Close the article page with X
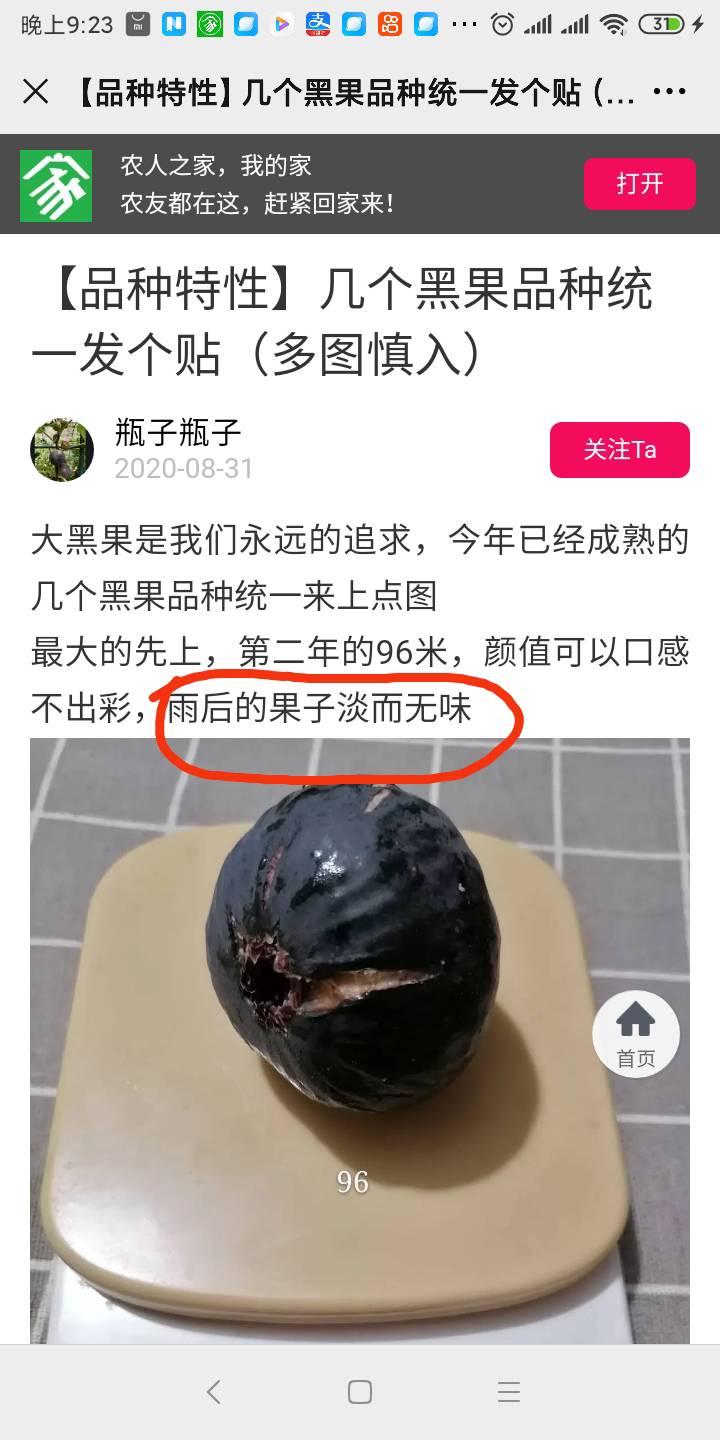The image size is (720, 1440). (x=36, y=92)
